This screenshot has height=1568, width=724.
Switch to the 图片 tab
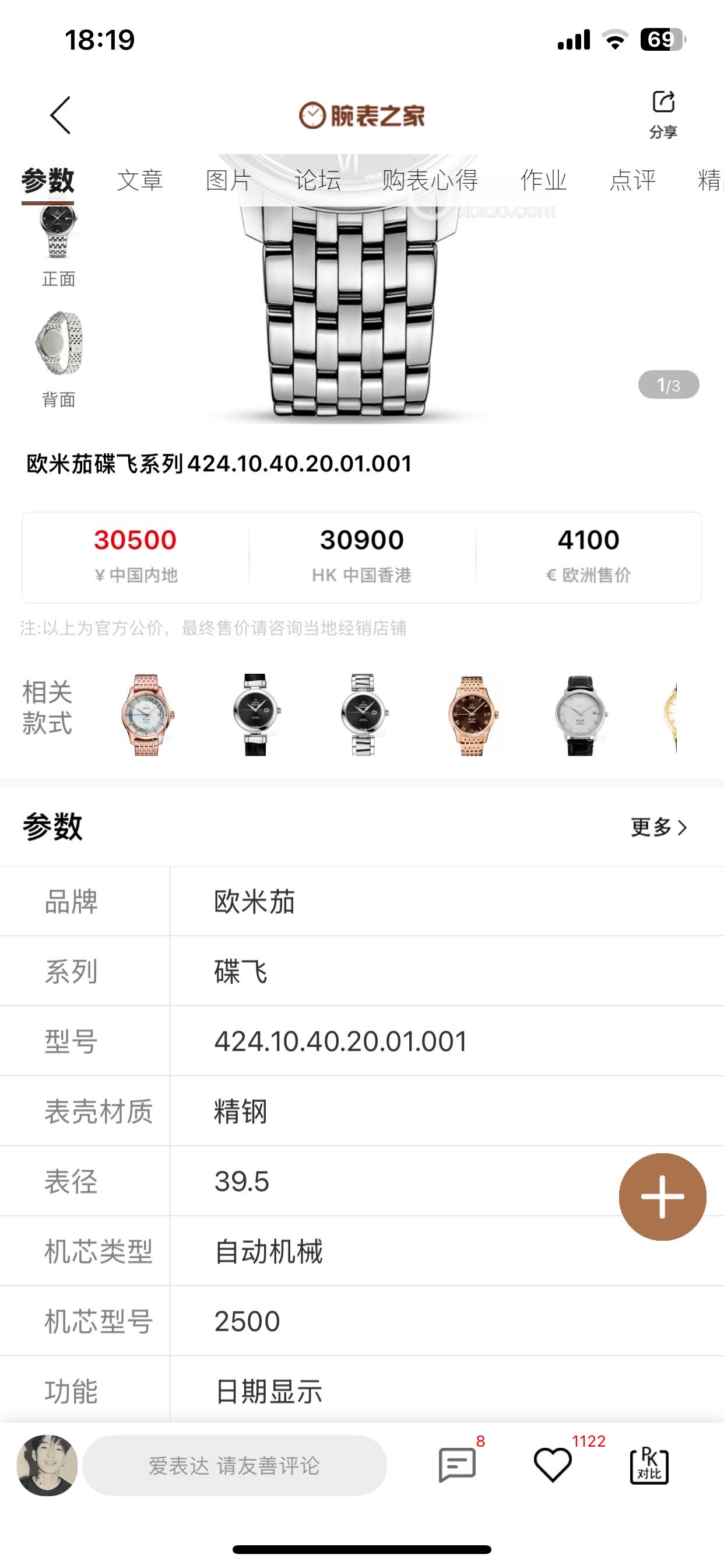(x=228, y=180)
